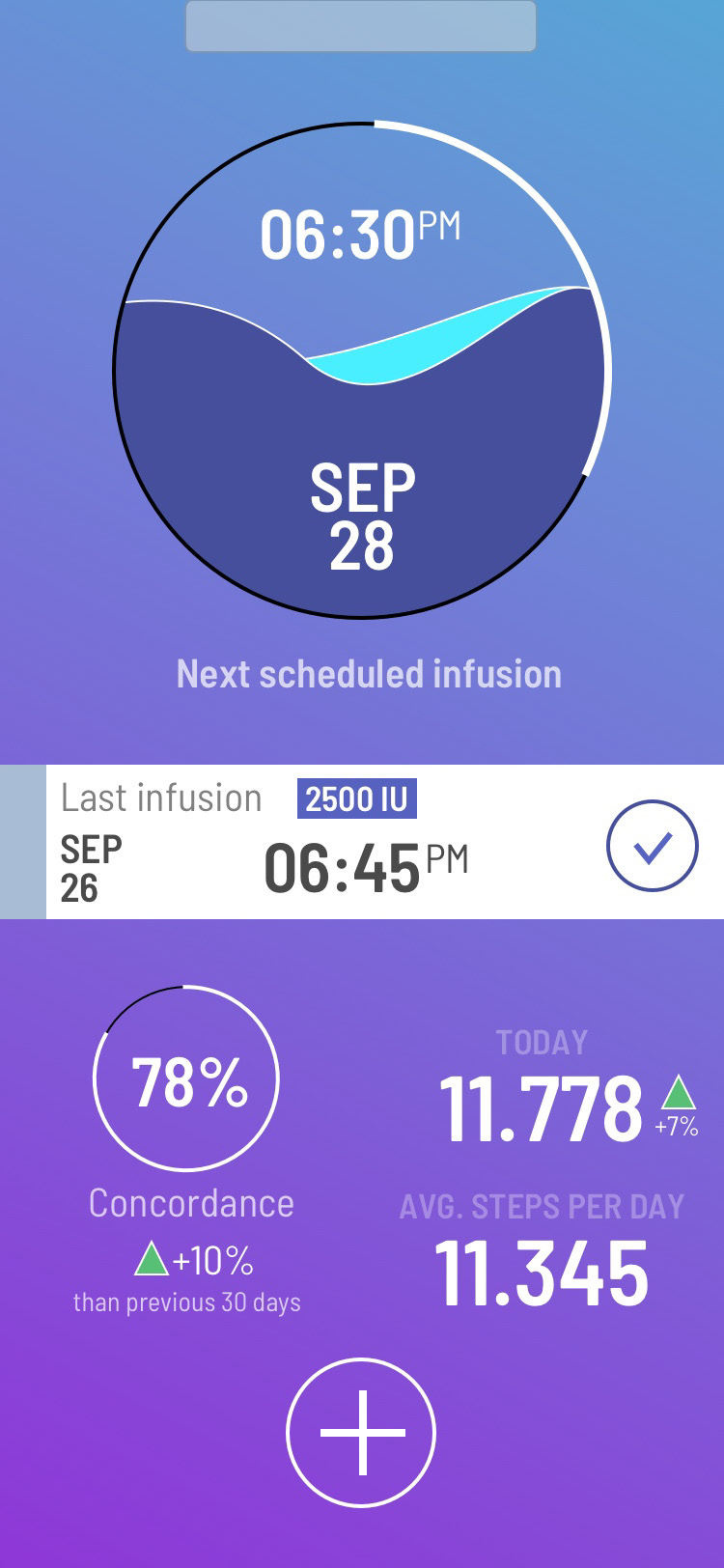724x1568 pixels.
Task: Open the last infusion card from Sep 26
Action: tap(319, 843)
